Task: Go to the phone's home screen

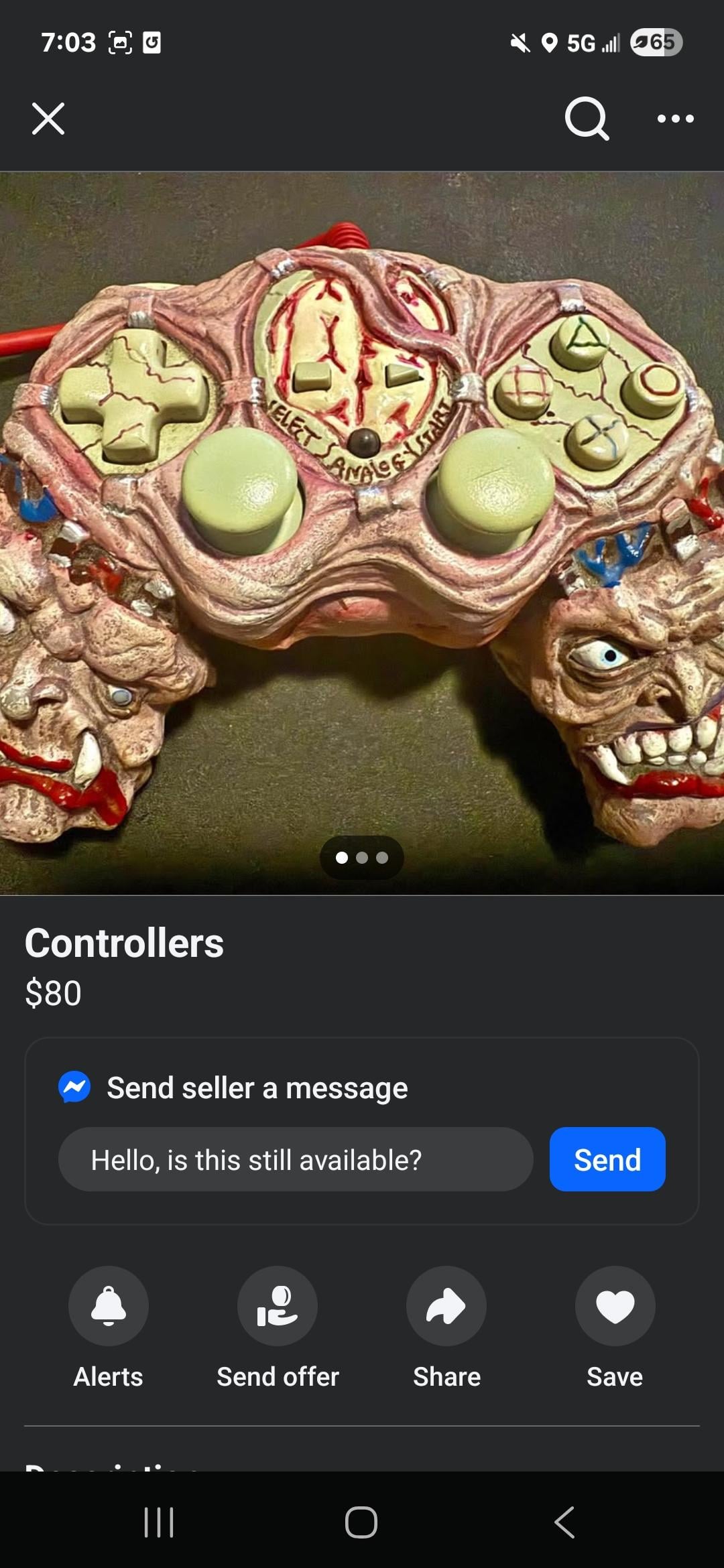Action: click(x=361, y=1522)
